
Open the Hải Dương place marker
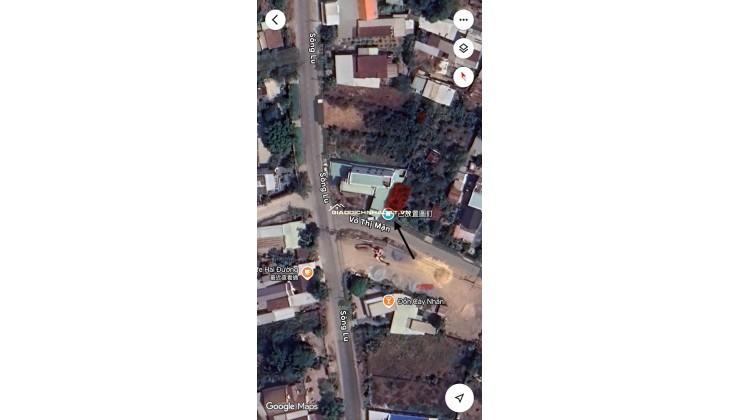[x=307, y=272]
